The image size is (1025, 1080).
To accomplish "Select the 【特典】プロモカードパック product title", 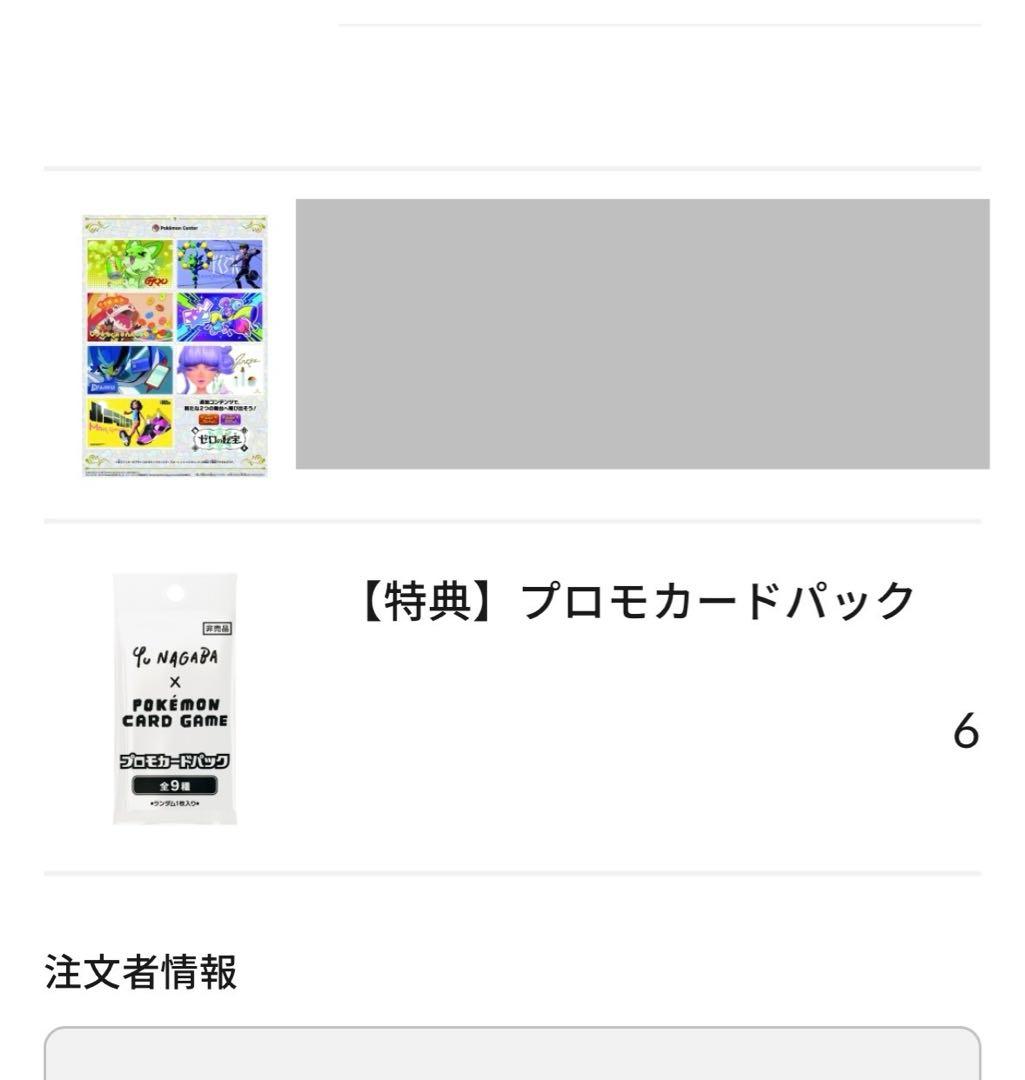I will tap(636, 598).
